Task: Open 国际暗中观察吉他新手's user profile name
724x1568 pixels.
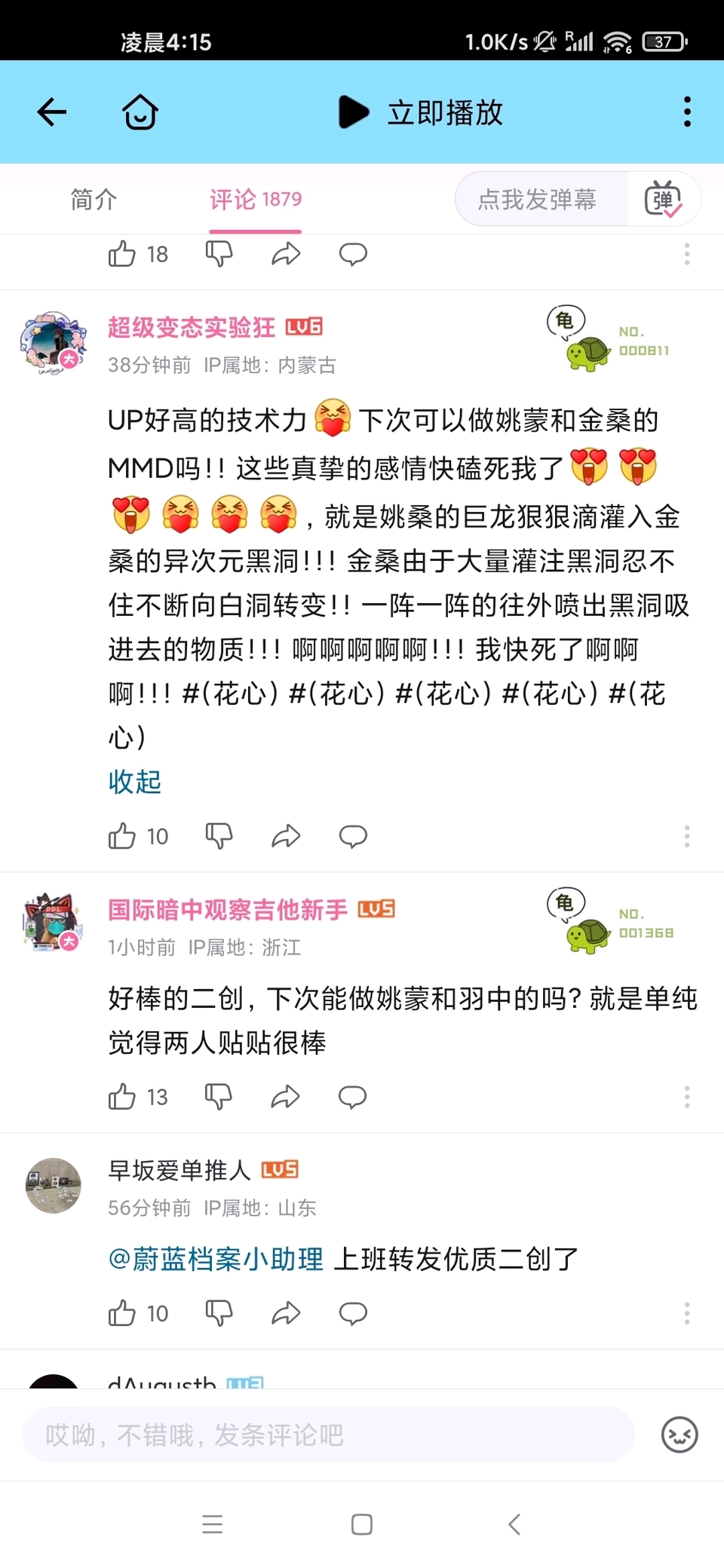Action: pyautogui.click(x=227, y=910)
